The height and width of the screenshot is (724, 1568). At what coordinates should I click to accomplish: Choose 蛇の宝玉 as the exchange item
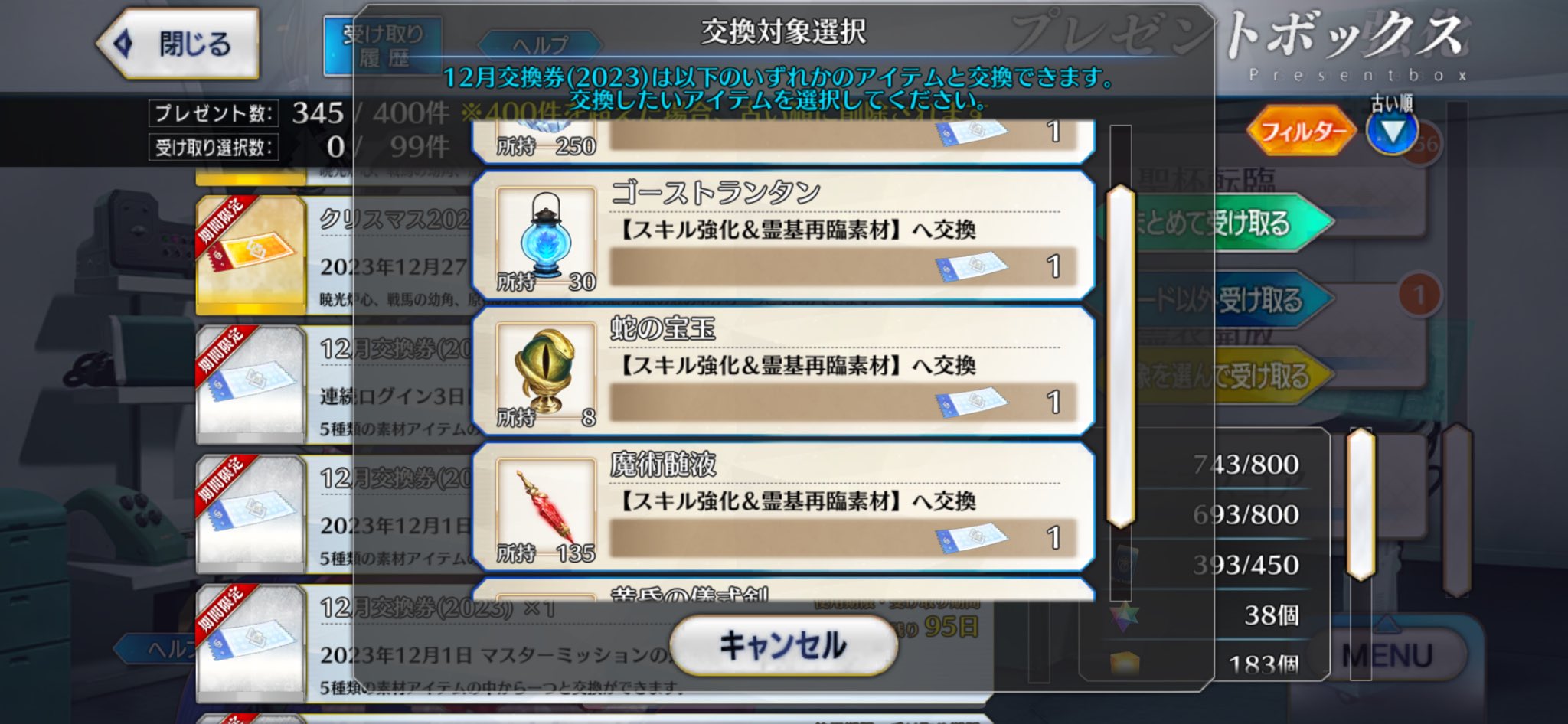click(782, 371)
